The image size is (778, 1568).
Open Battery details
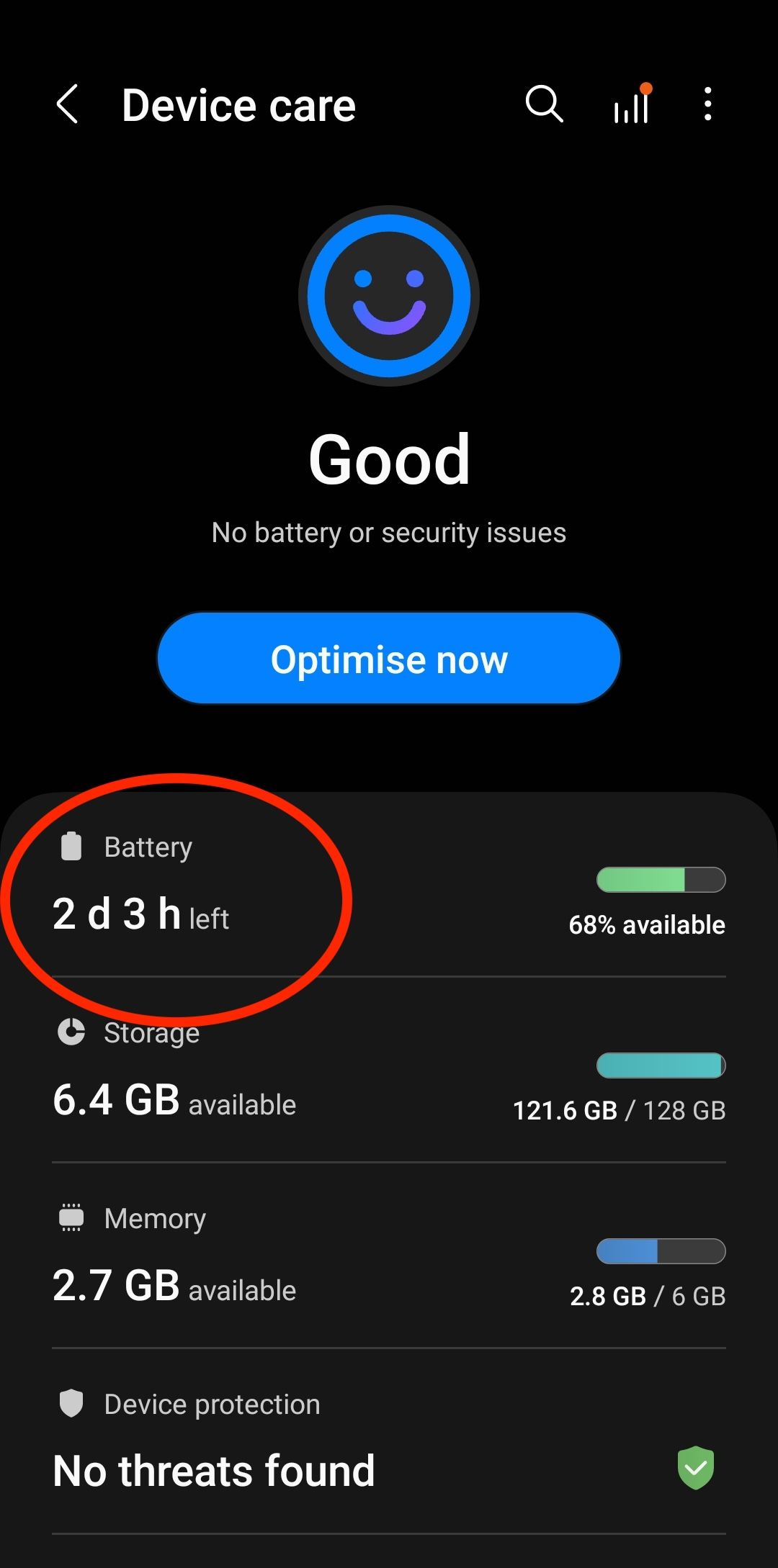[389, 887]
